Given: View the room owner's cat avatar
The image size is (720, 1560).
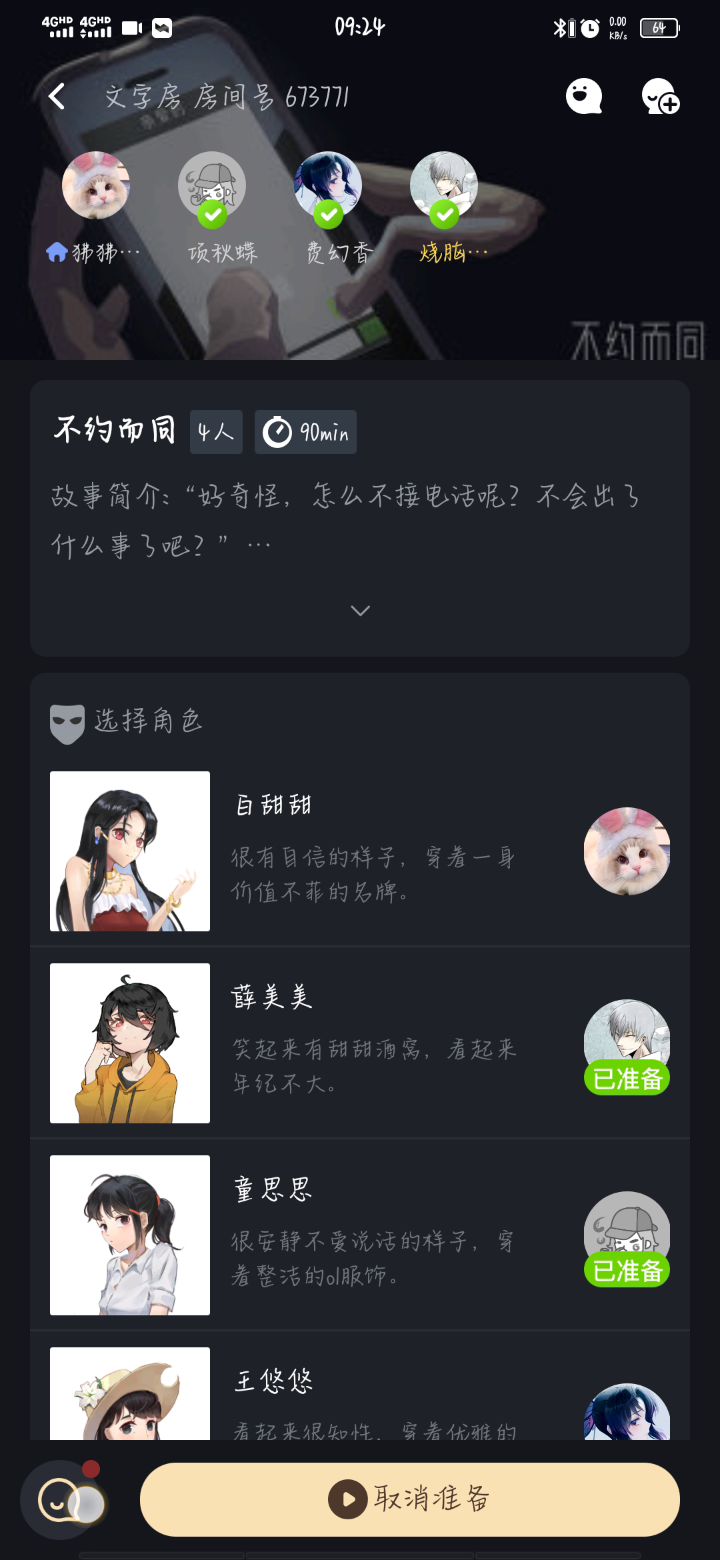Looking at the screenshot, I should pos(96,186).
